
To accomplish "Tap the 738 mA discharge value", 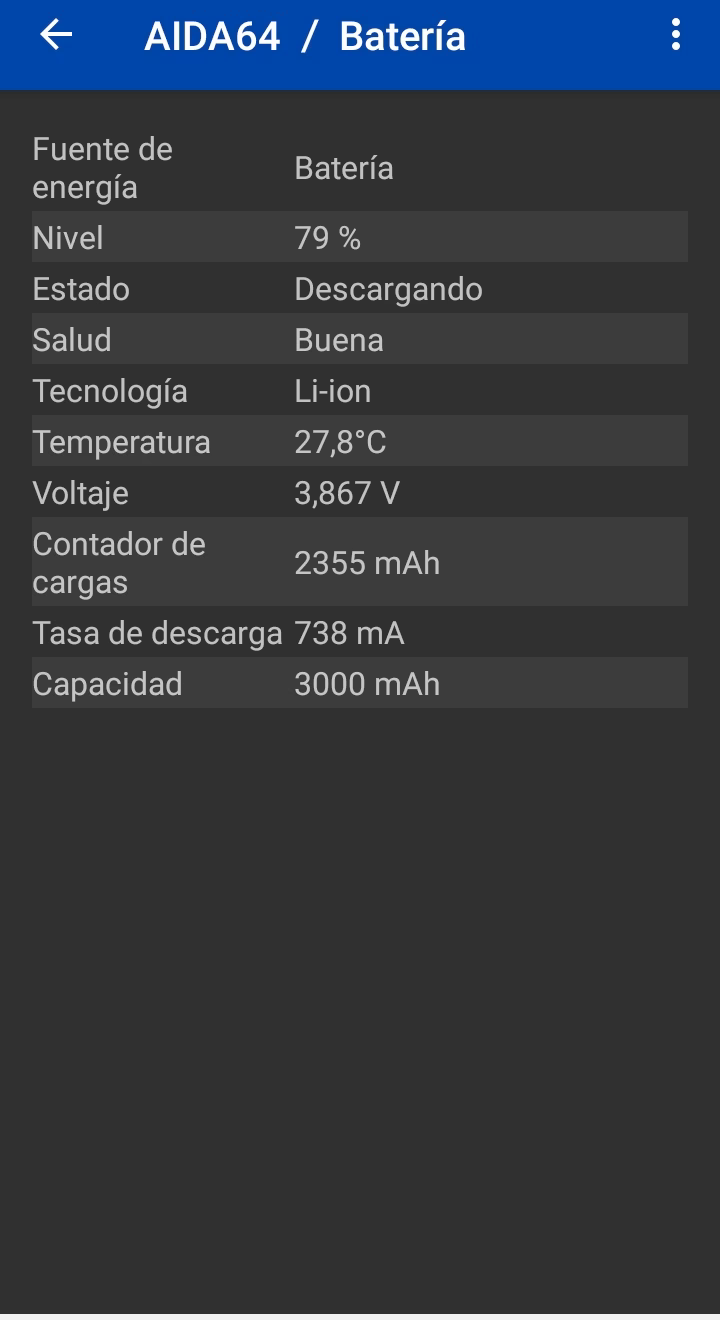I will pyautogui.click(x=345, y=632).
